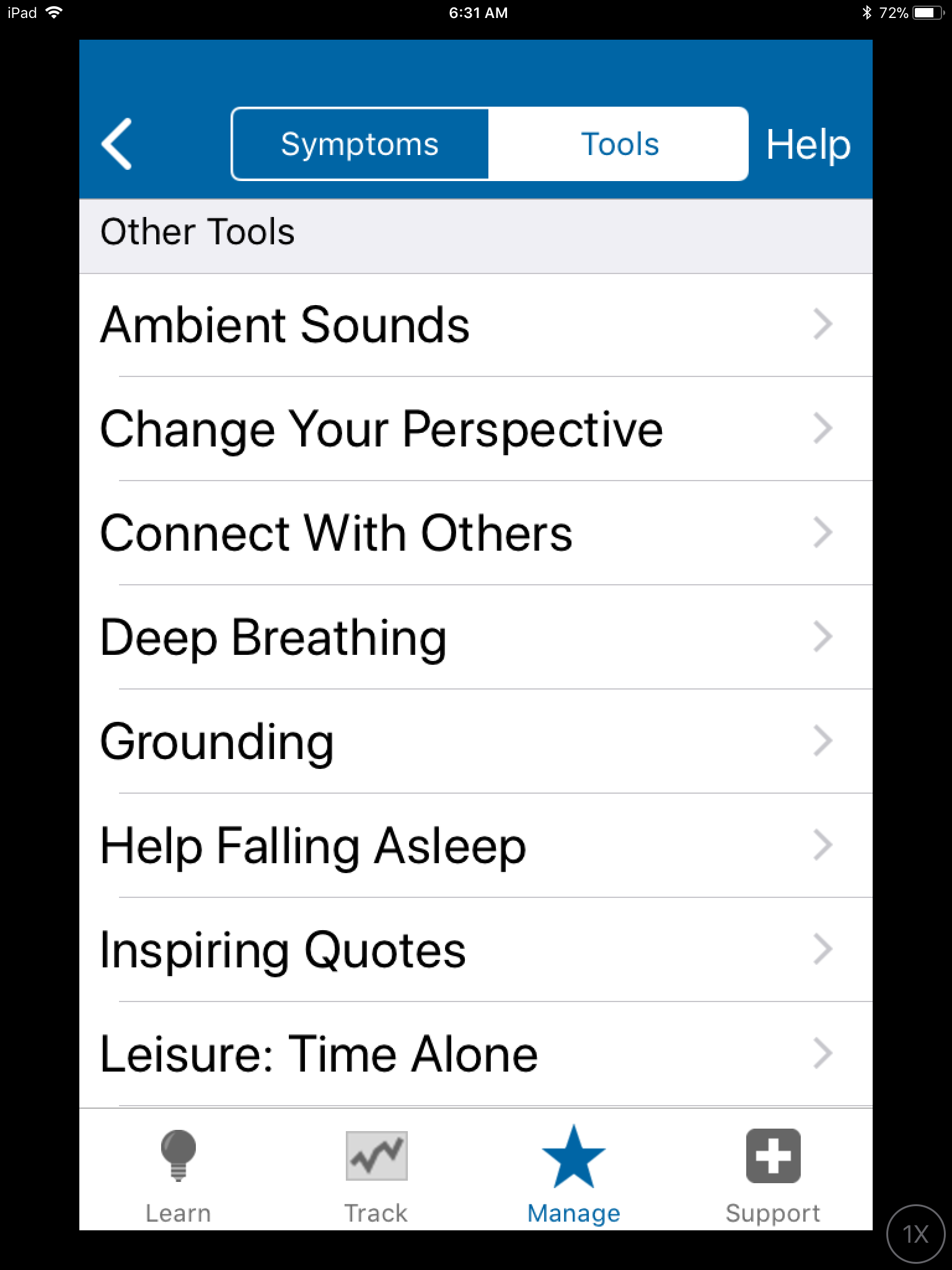Toggle the 1X app scaling button
This screenshot has width=952, height=1270.
click(x=915, y=1234)
